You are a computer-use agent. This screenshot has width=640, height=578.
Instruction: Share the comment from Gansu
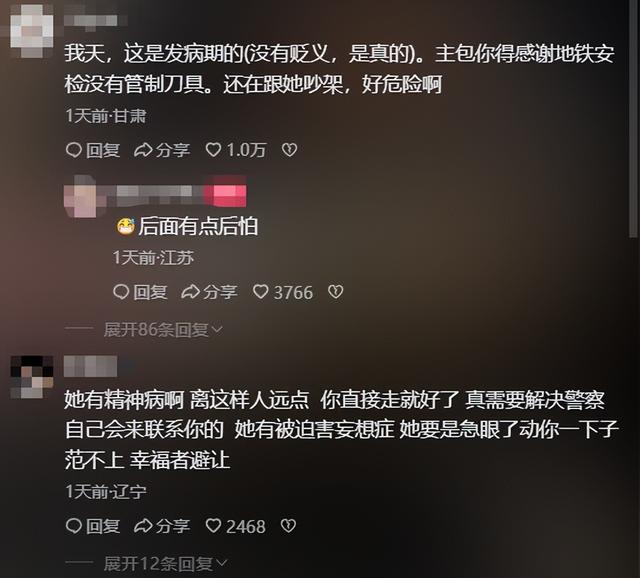coord(162,150)
